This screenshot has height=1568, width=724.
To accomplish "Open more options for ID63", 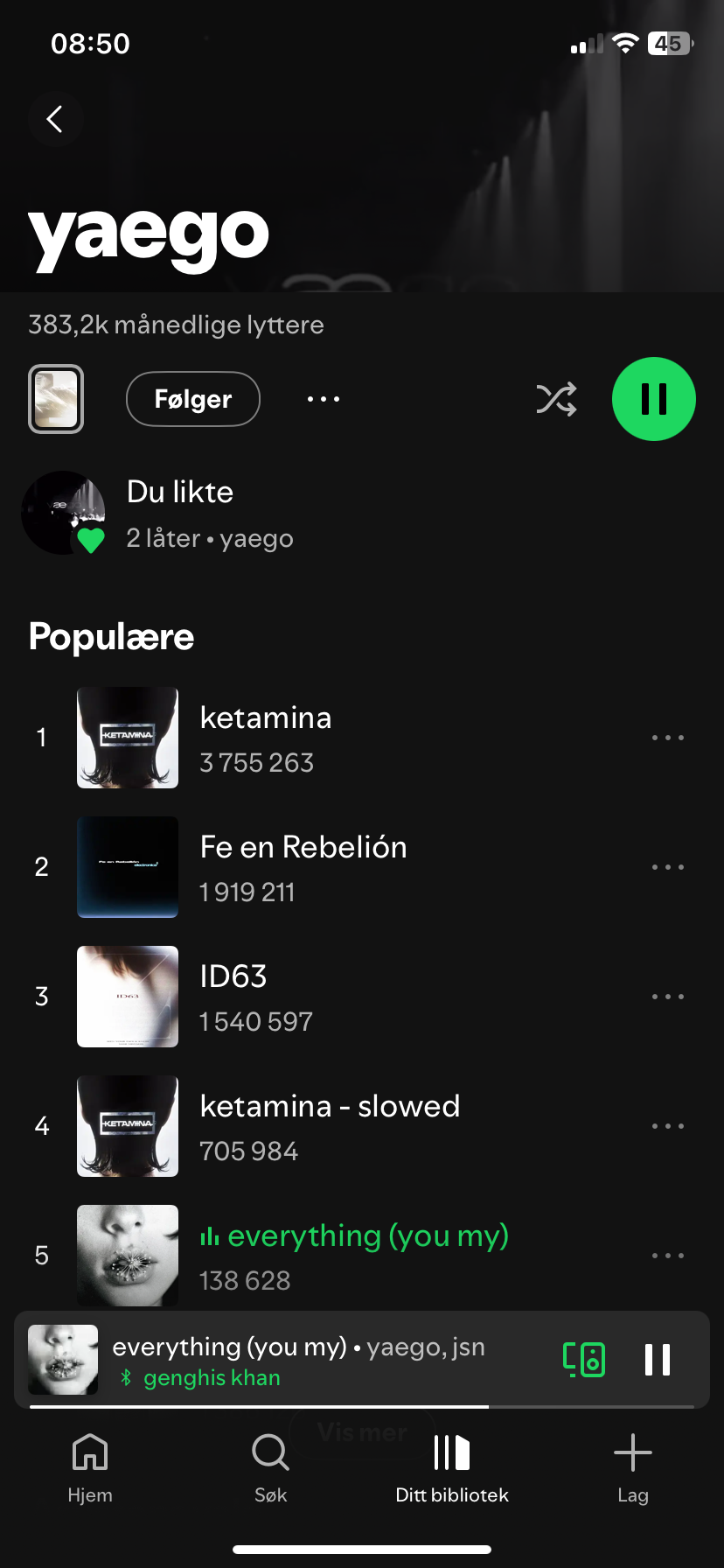I will pyautogui.click(x=667, y=997).
